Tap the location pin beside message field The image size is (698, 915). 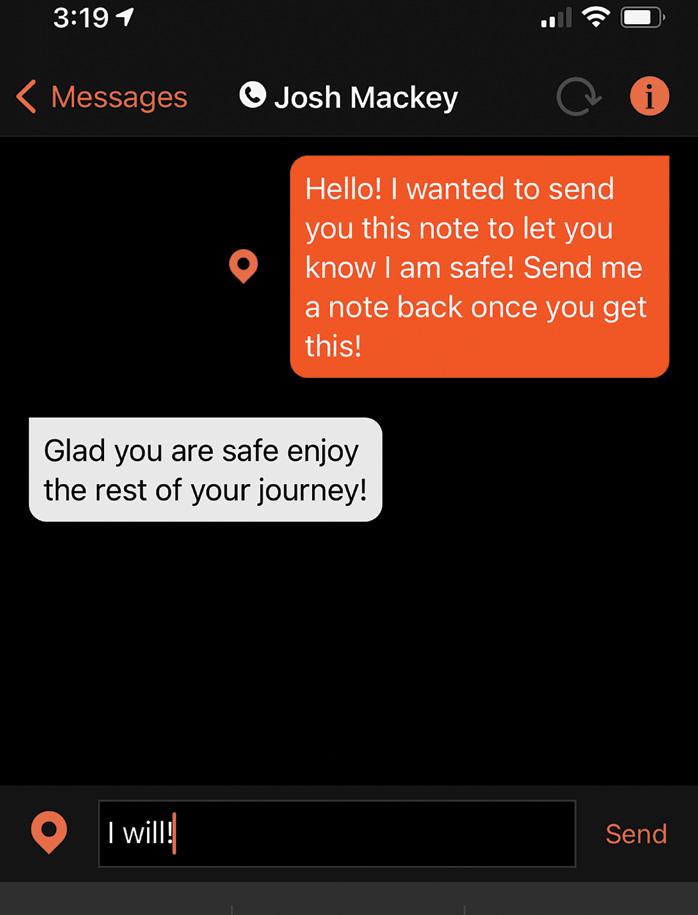(49, 832)
